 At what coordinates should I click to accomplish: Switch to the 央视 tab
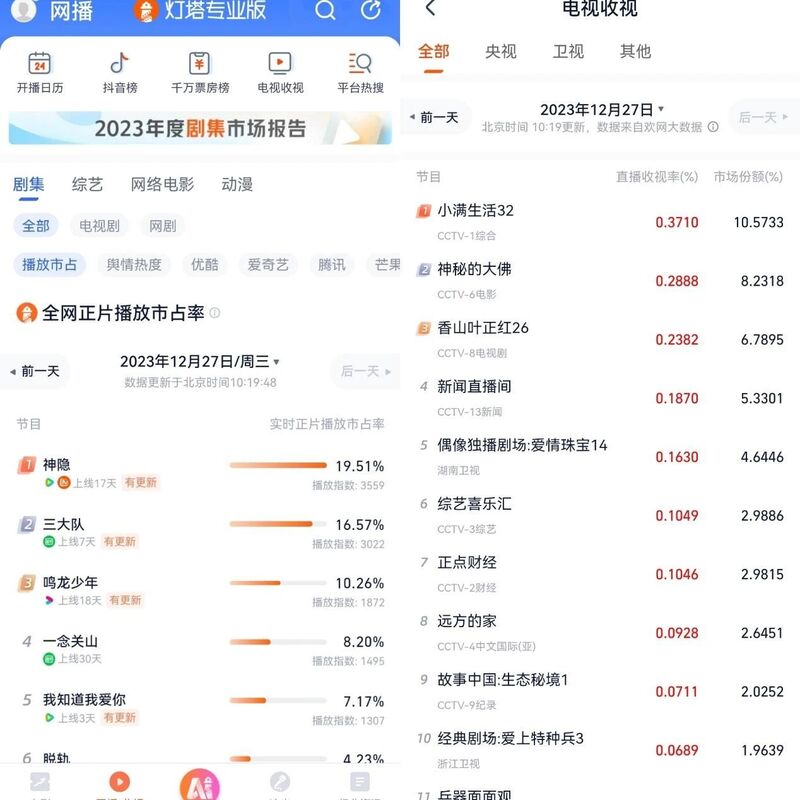click(501, 51)
